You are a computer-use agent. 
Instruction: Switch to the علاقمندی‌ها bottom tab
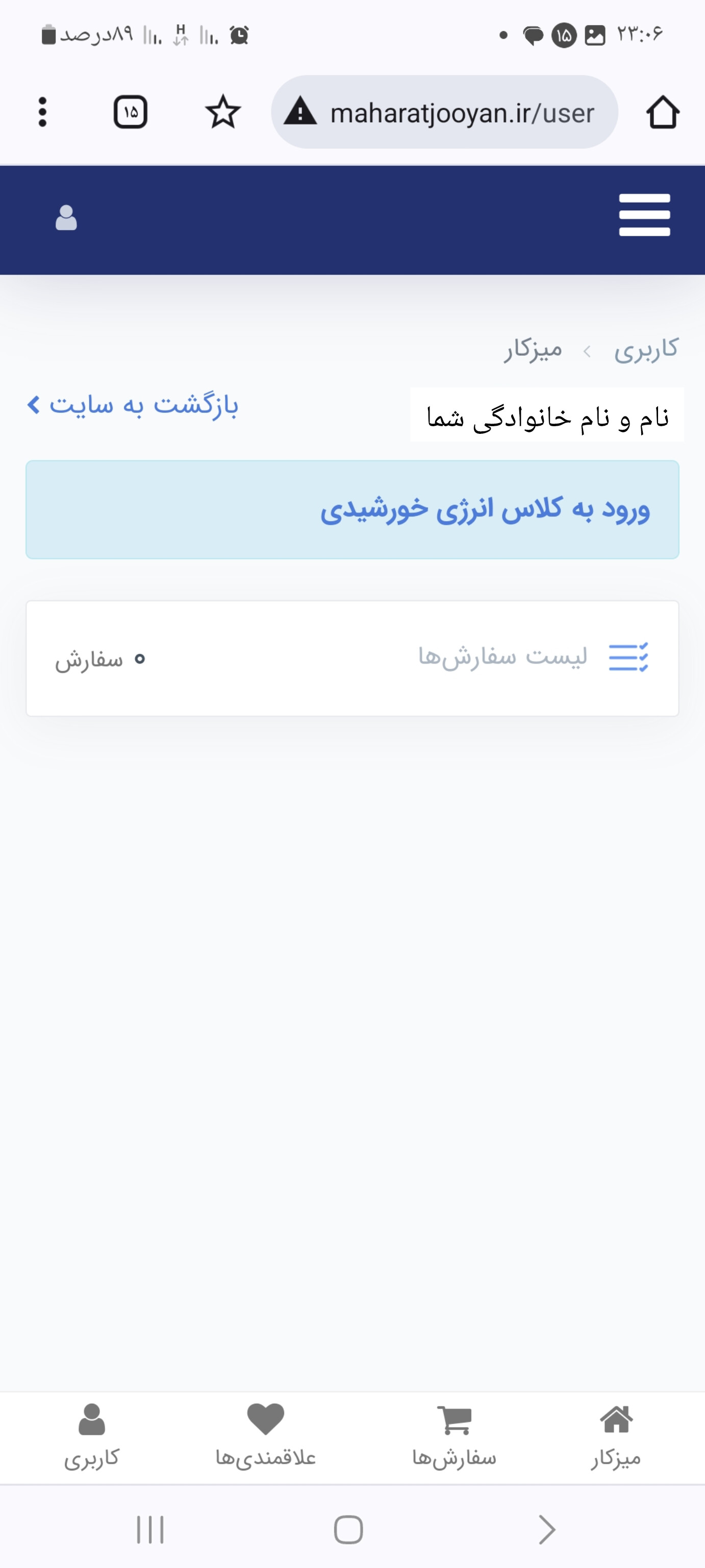[x=266, y=1436]
